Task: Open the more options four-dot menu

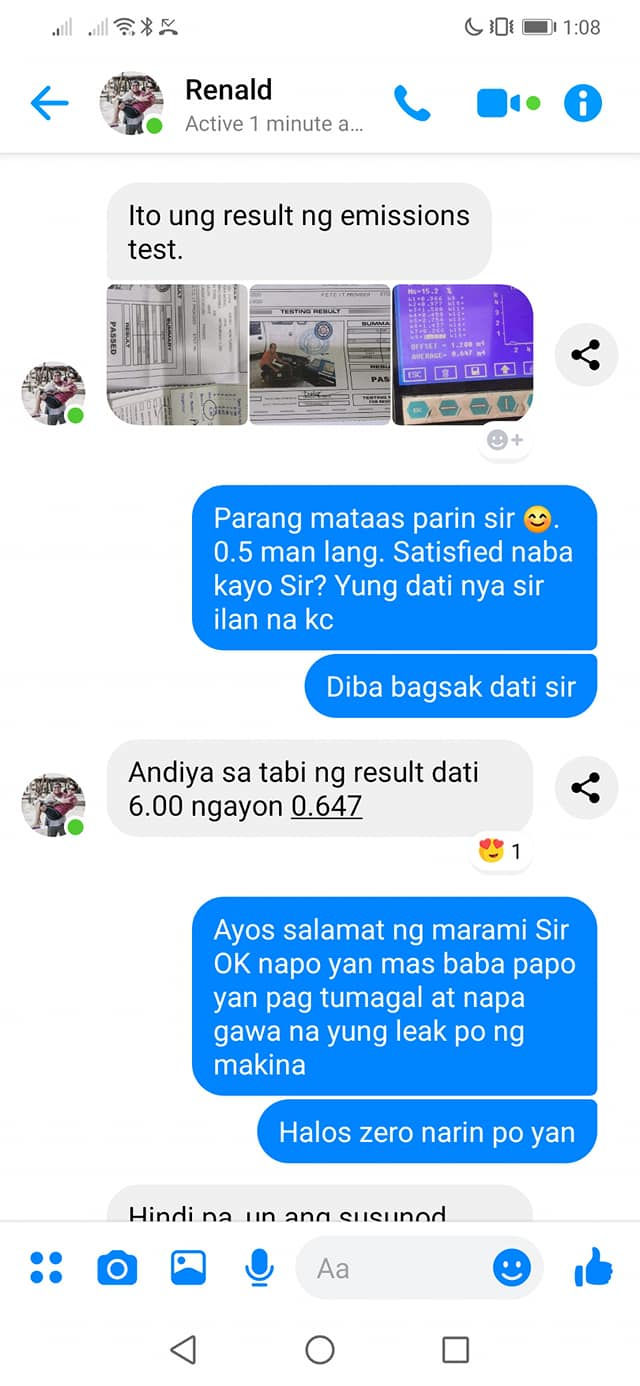Action: (x=46, y=1268)
